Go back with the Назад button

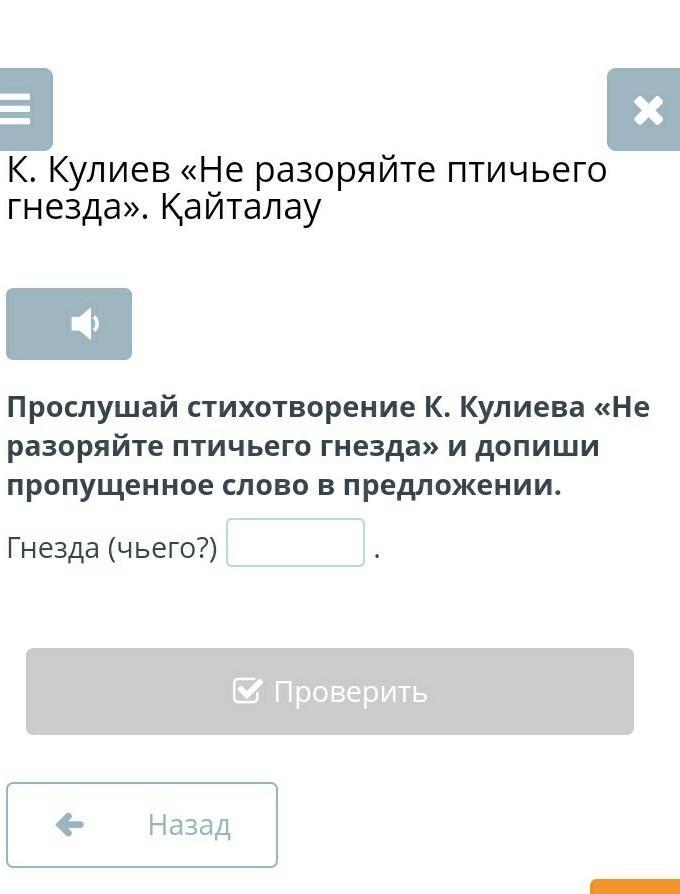tap(142, 825)
